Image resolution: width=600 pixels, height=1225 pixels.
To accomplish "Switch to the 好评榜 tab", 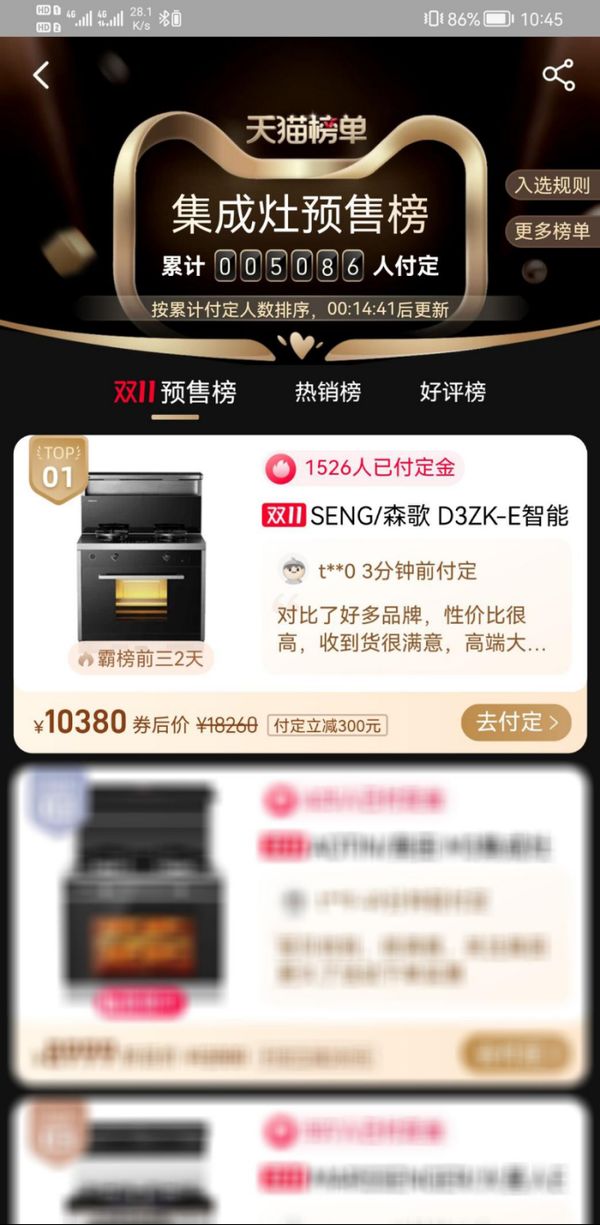I will pos(452,392).
